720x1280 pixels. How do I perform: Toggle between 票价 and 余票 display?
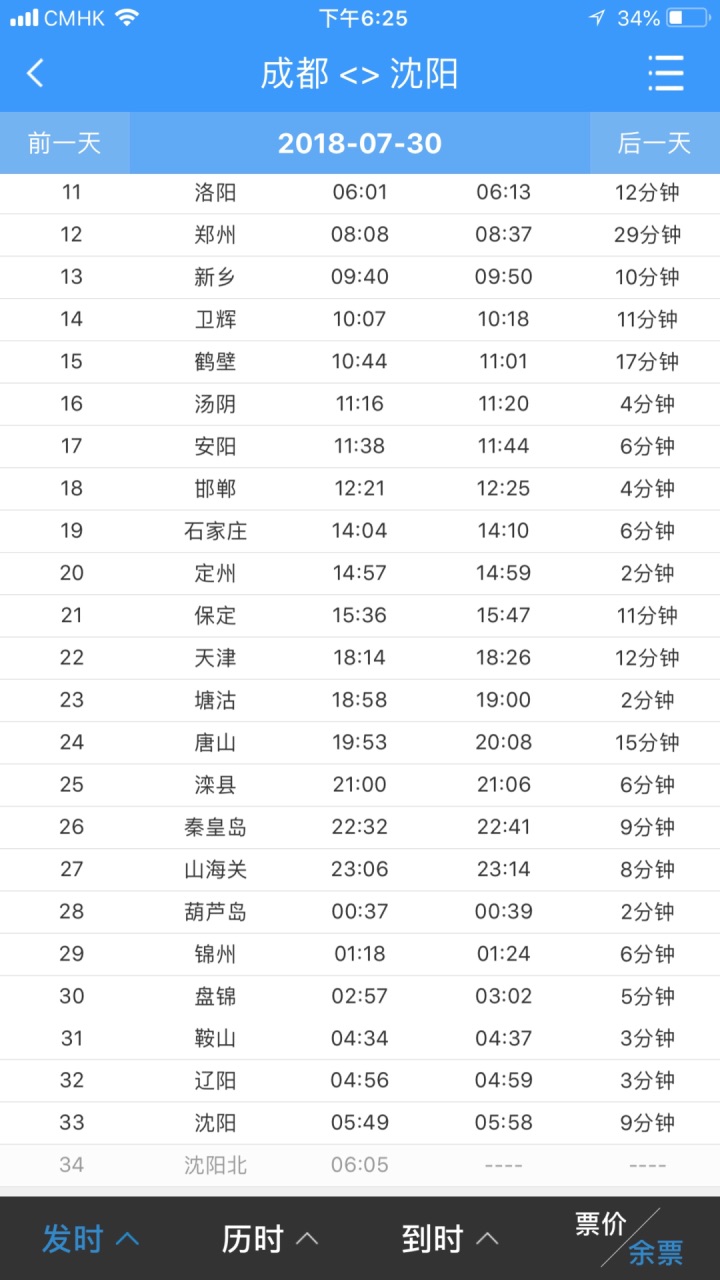(x=630, y=1238)
